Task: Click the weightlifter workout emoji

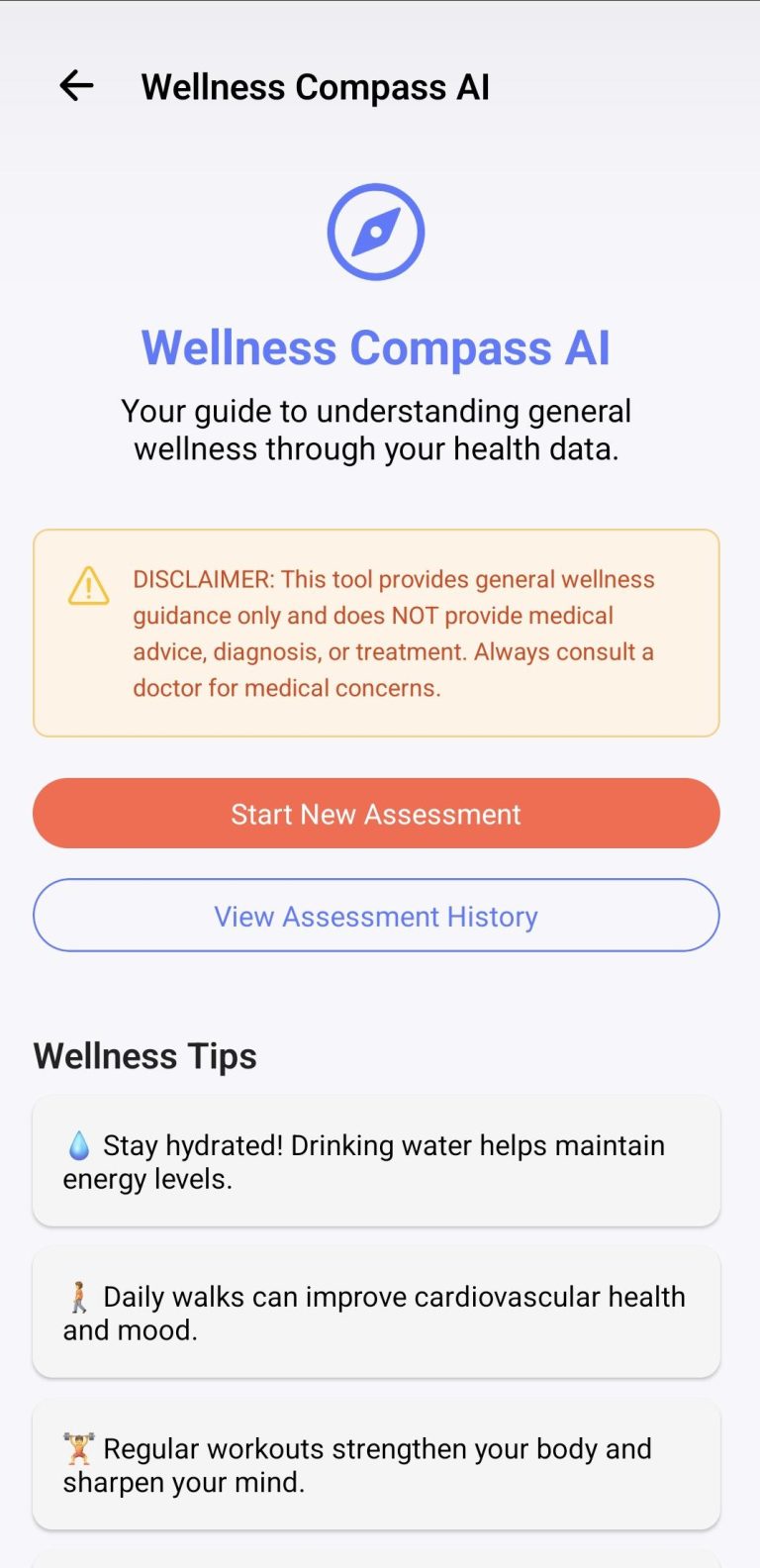Action: pos(79,1448)
